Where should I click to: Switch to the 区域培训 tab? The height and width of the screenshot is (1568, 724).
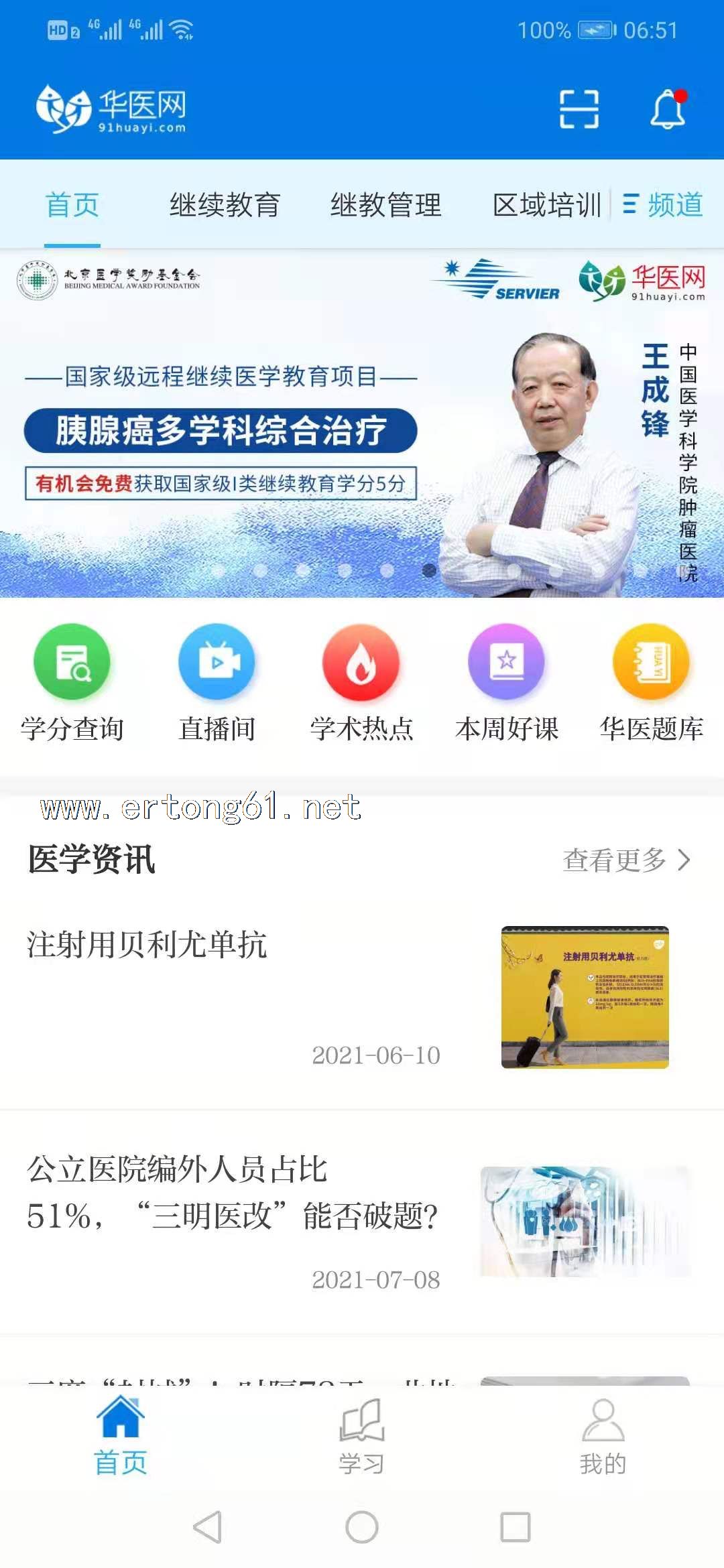point(547,205)
